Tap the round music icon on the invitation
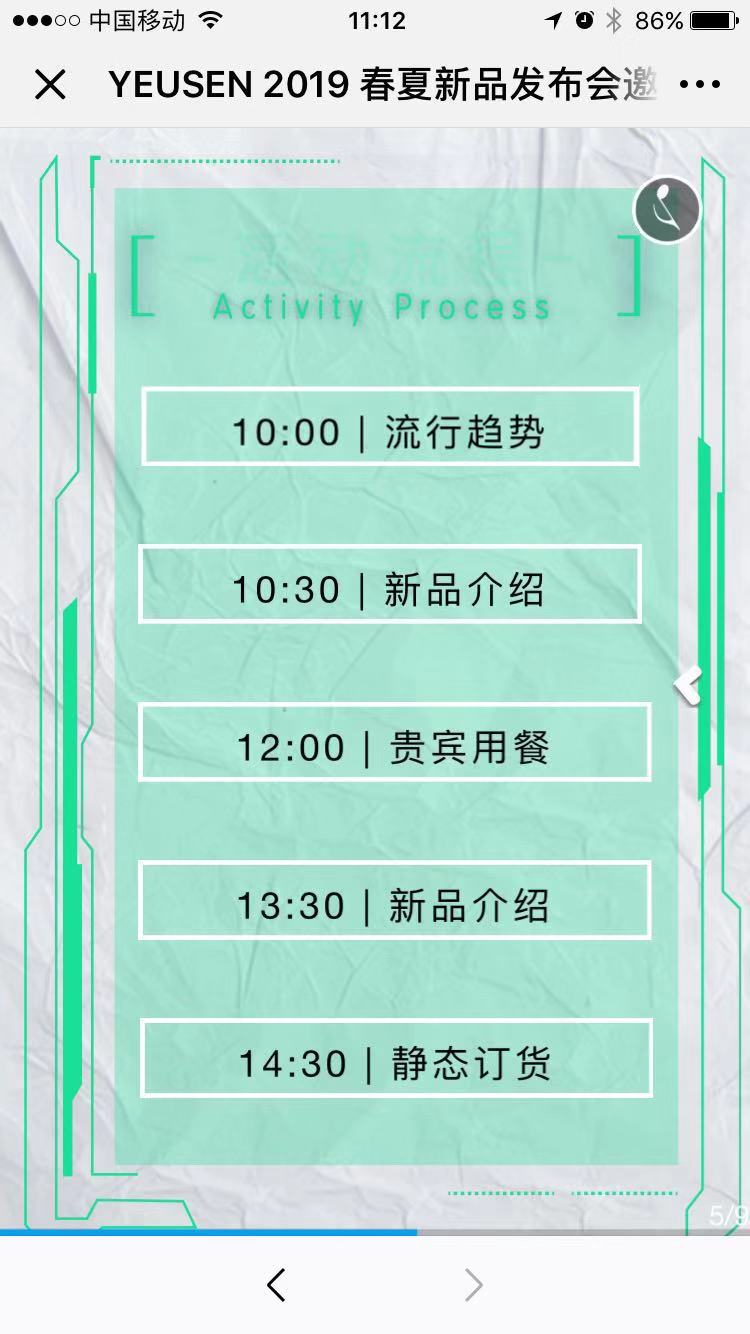The width and height of the screenshot is (750, 1334). pos(667,210)
